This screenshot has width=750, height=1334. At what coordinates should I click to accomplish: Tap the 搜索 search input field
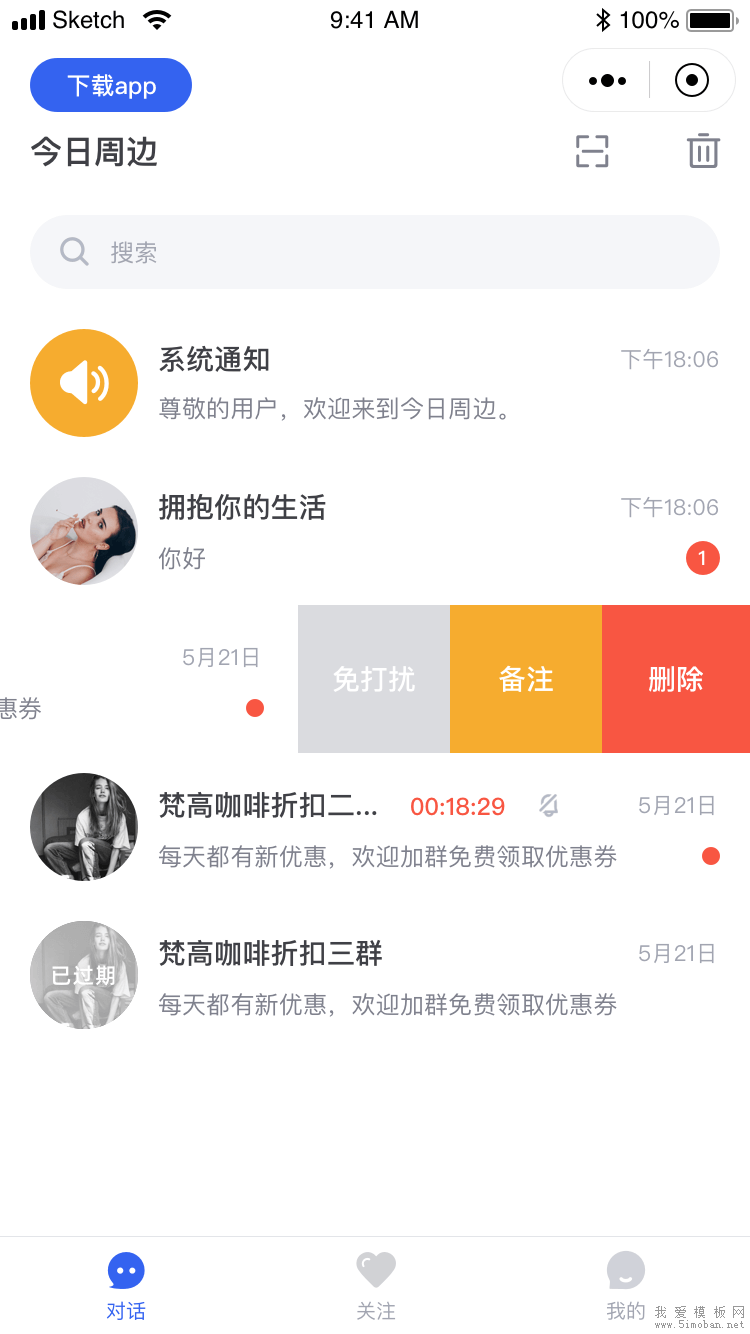click(x=375, y=251)
